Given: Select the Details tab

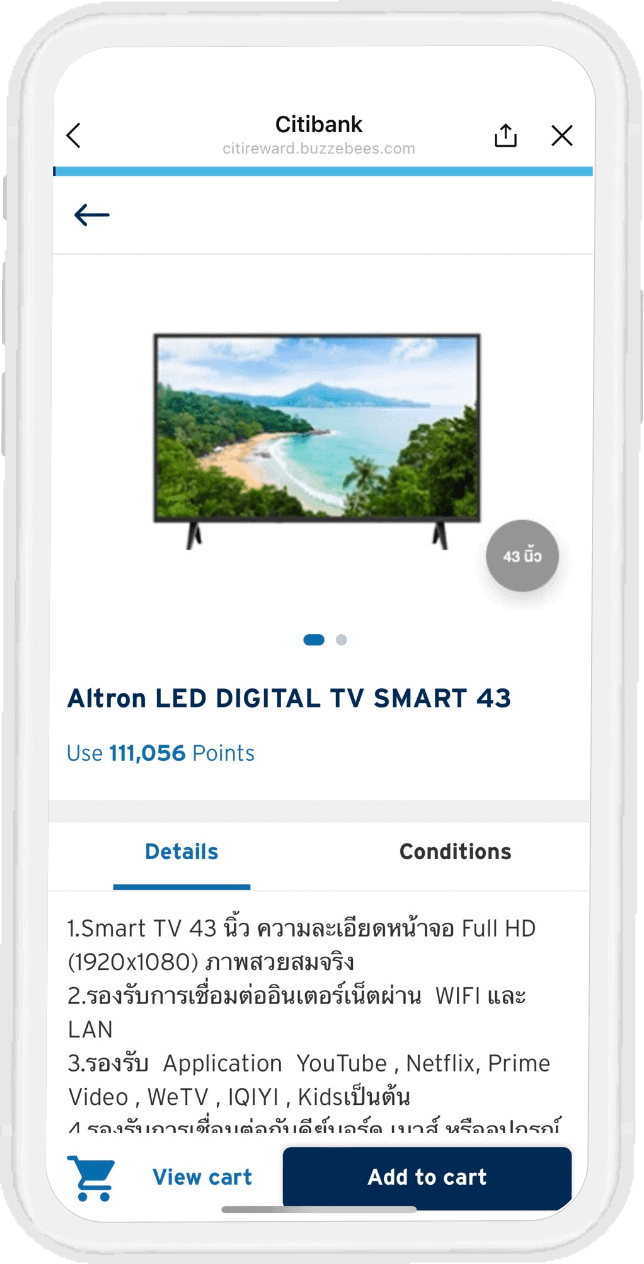Looking at the screenshot, I should coord(181,852).
